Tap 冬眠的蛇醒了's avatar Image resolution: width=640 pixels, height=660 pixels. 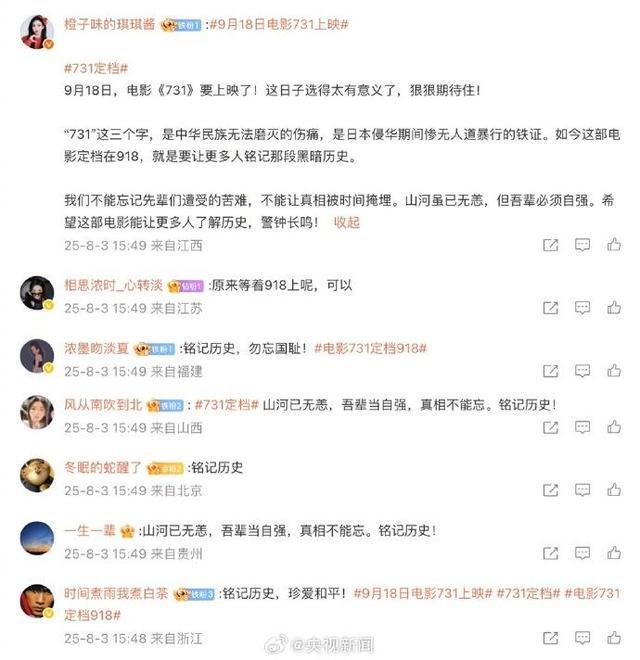[37, 474]
